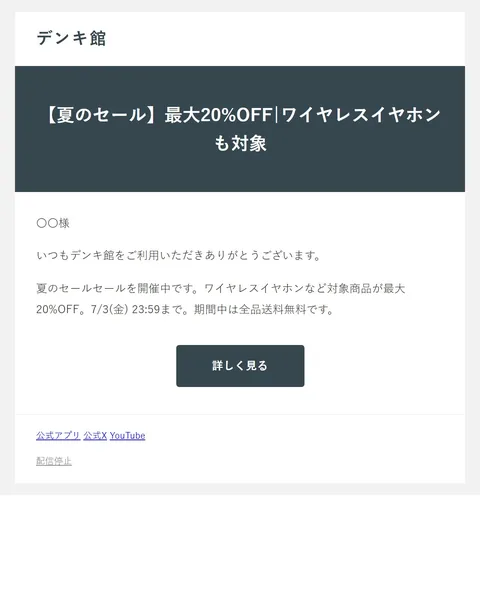
Task: Unsubscribe via the 配信停止 link
Action: [x=54, y=461]
